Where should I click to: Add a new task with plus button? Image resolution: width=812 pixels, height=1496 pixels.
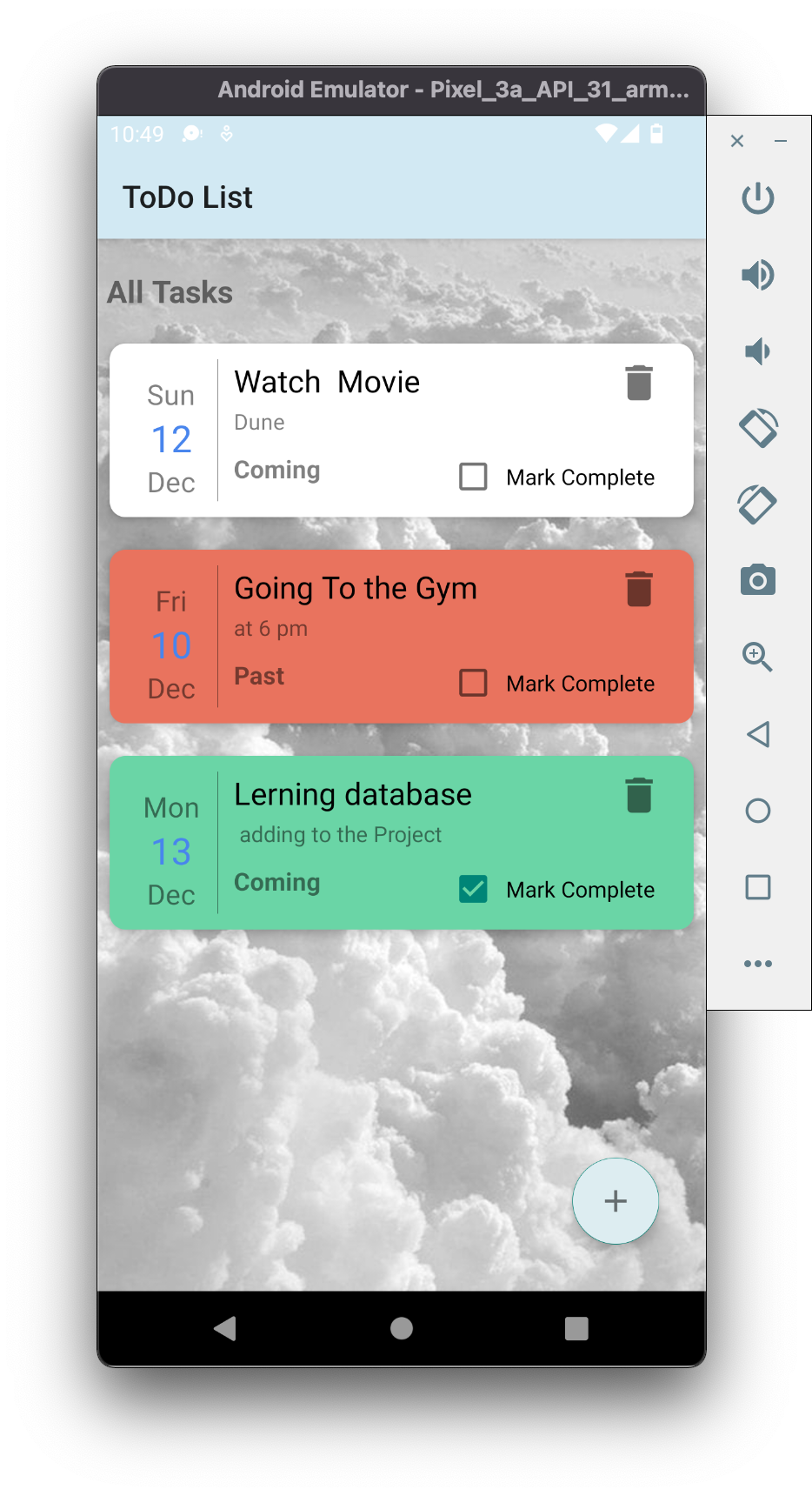[x=616, y=1201]
